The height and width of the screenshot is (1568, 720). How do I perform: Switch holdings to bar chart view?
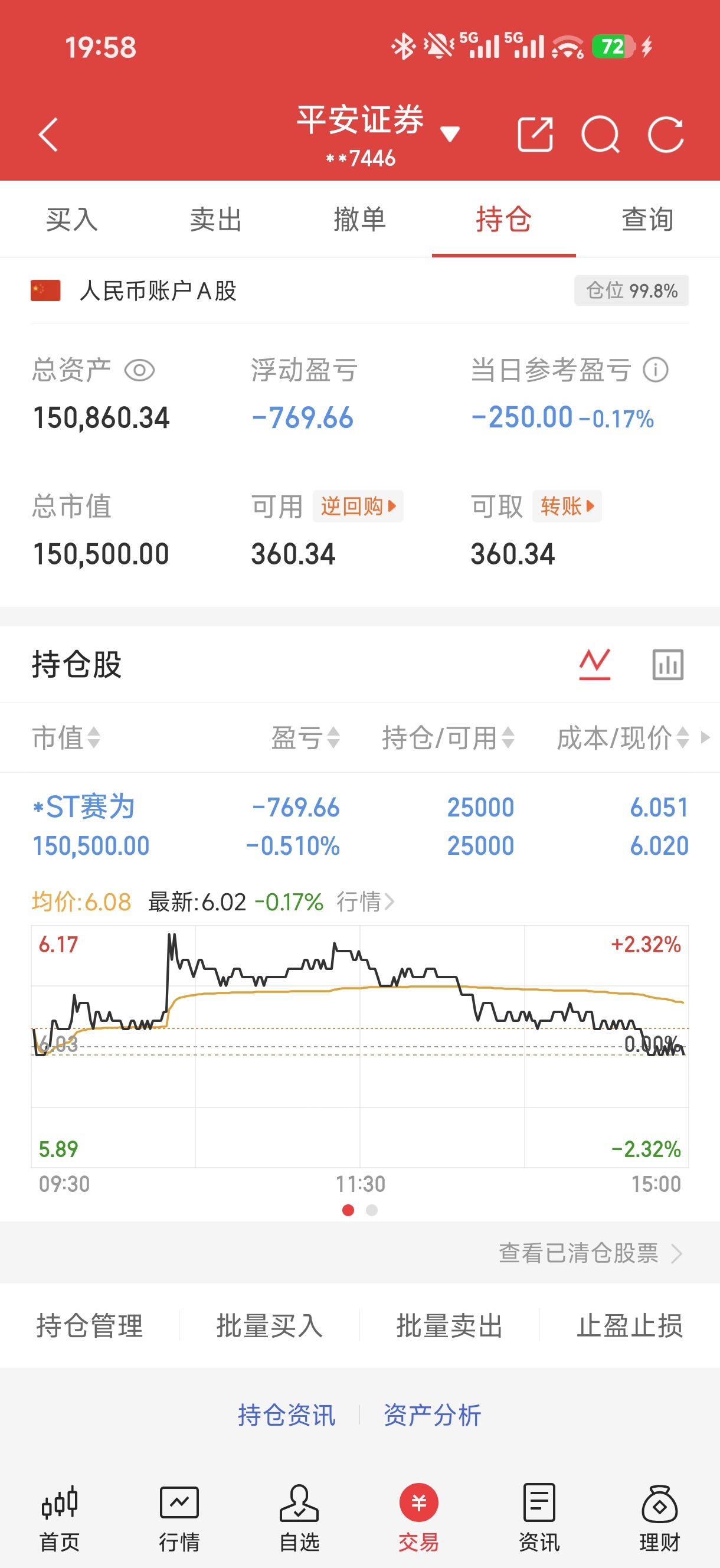click(667, 664)
